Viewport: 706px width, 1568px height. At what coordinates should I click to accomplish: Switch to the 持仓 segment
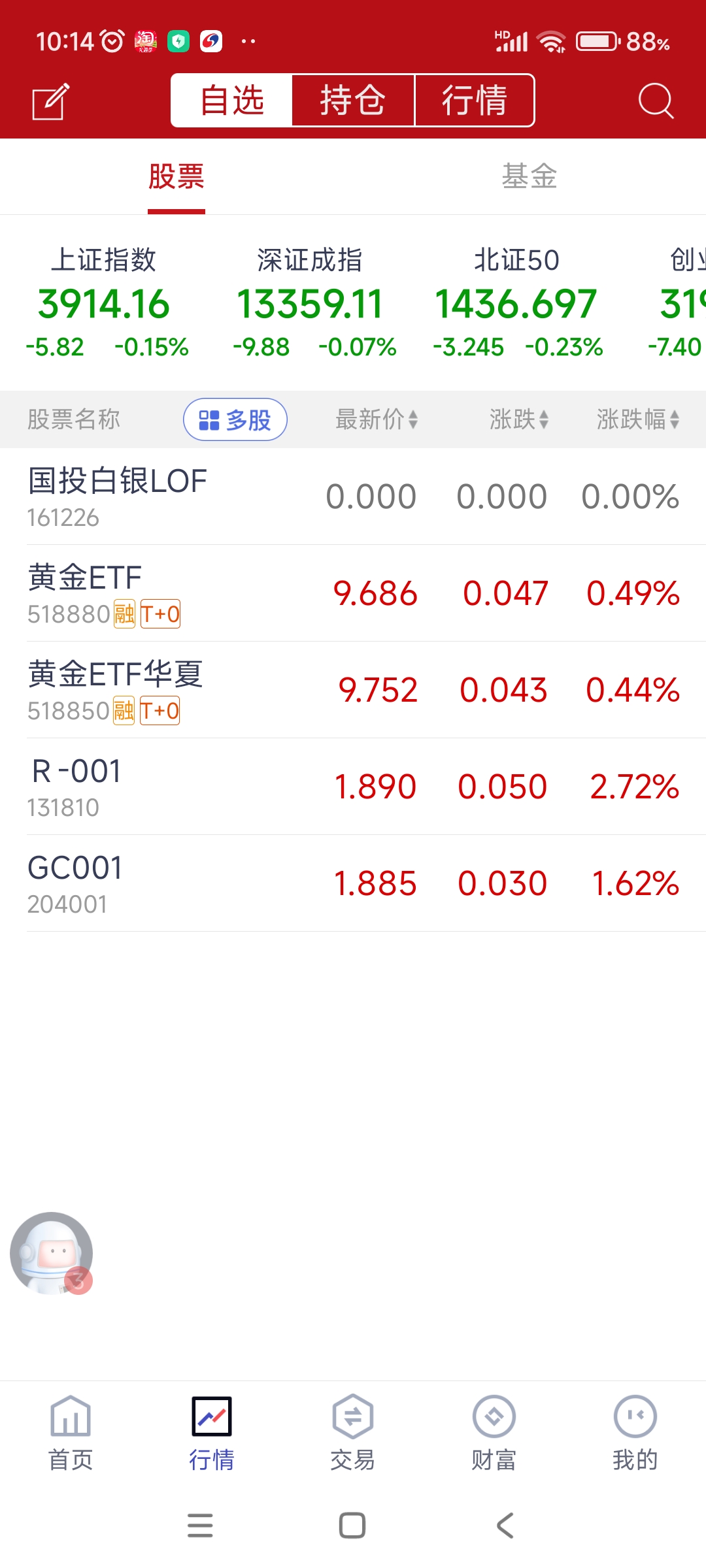(353, 101)
